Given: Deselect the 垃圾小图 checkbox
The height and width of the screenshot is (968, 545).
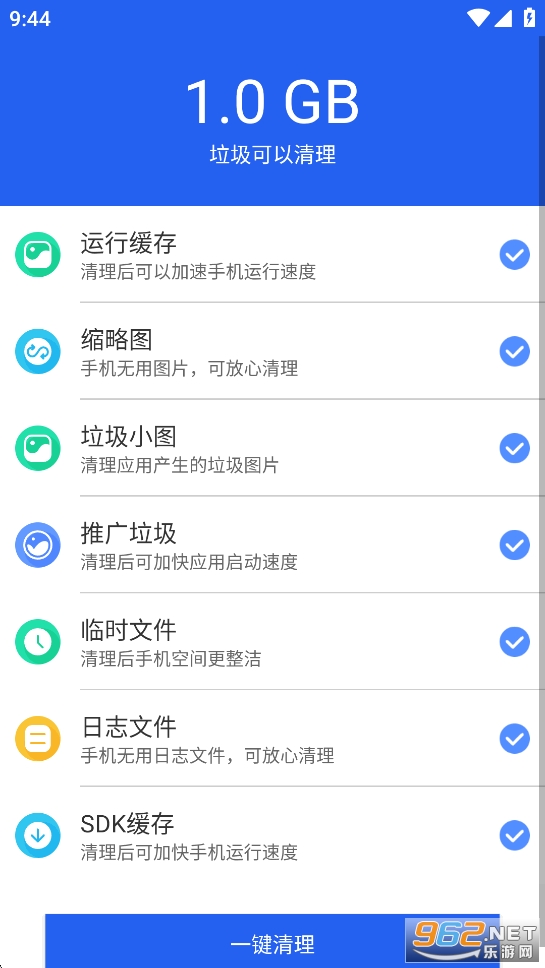Looking at the screenshot, I should point(515,448).
